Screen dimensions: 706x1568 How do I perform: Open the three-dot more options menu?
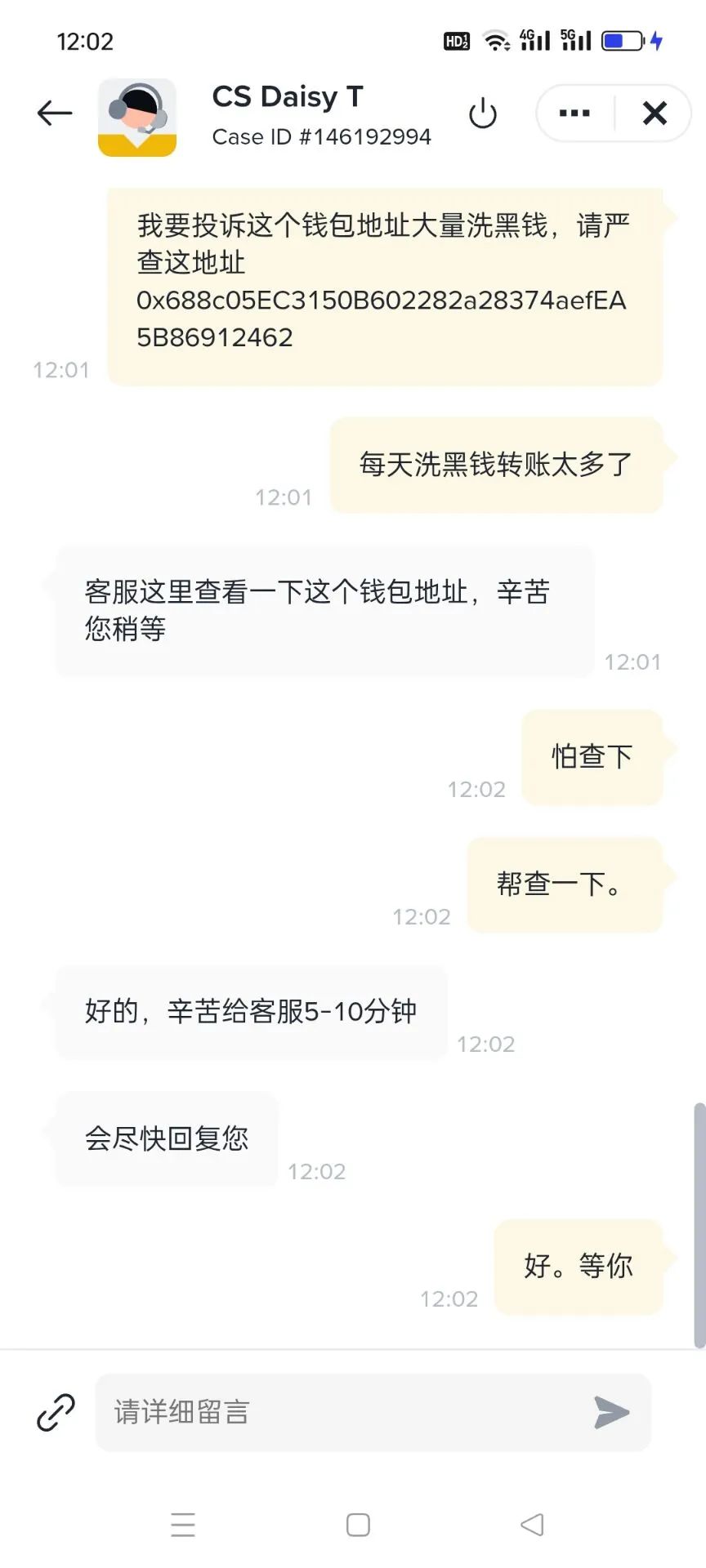click(x=574, y=114)
